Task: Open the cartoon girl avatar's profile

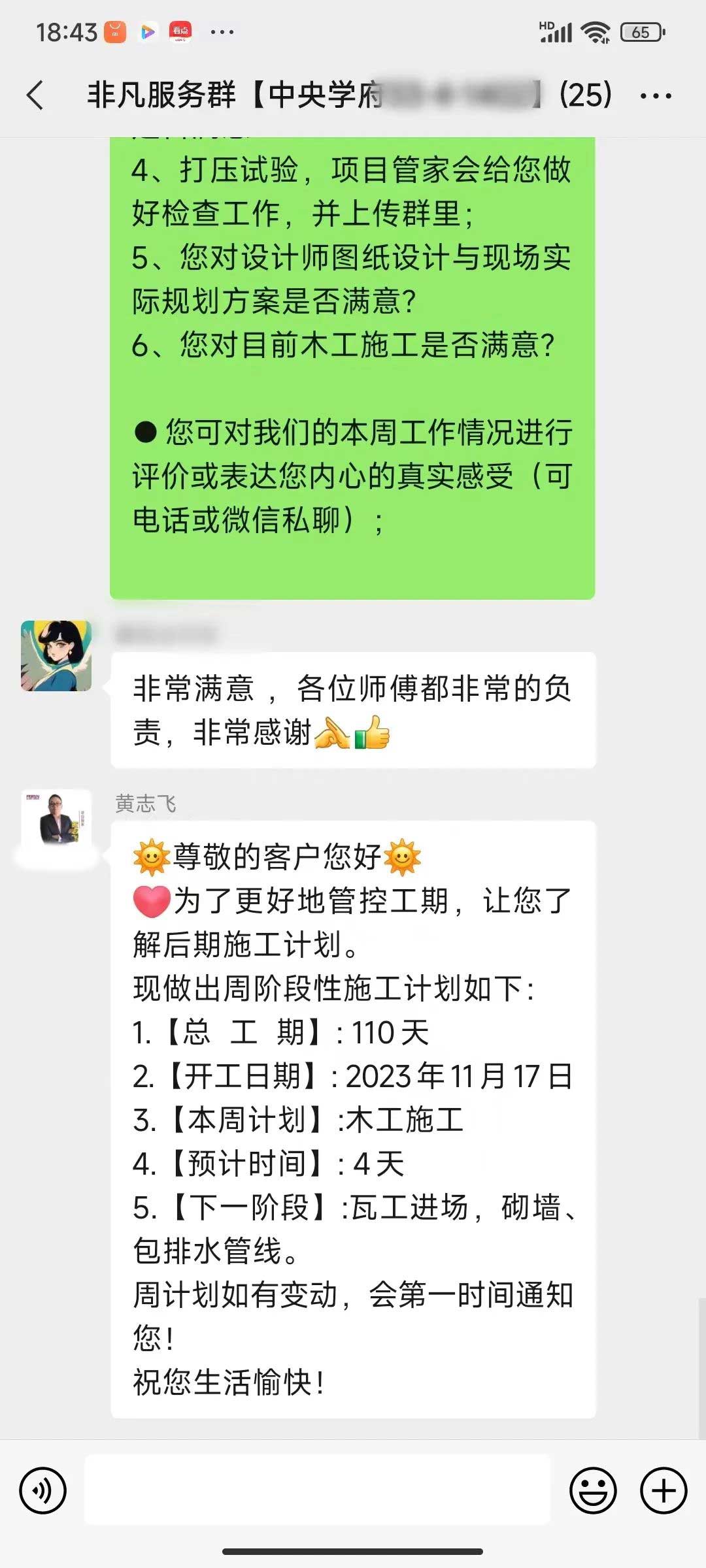Action: (x=57, y=656)
